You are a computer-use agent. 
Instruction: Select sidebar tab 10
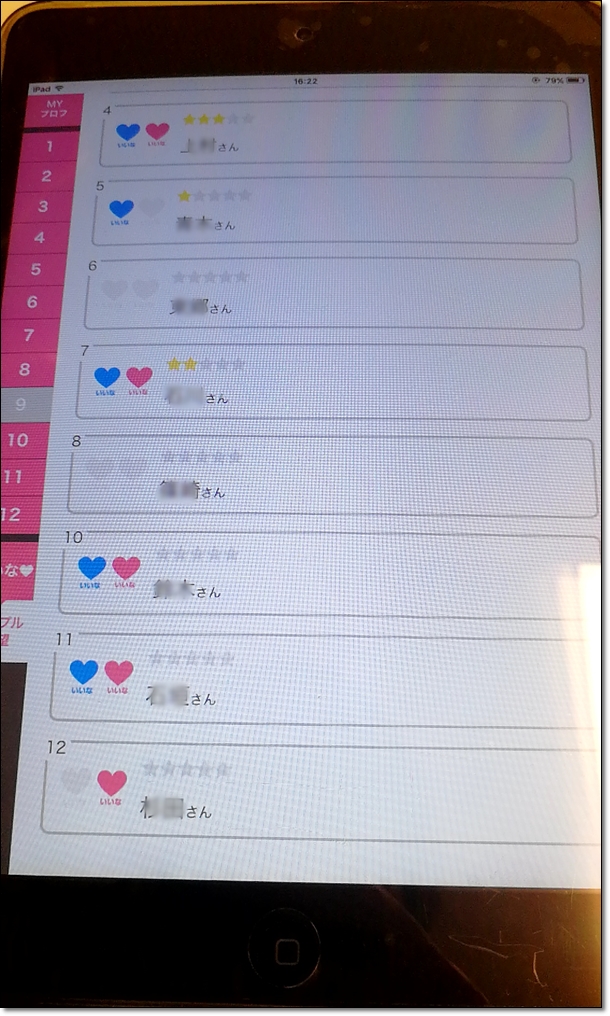pos(18,440)
